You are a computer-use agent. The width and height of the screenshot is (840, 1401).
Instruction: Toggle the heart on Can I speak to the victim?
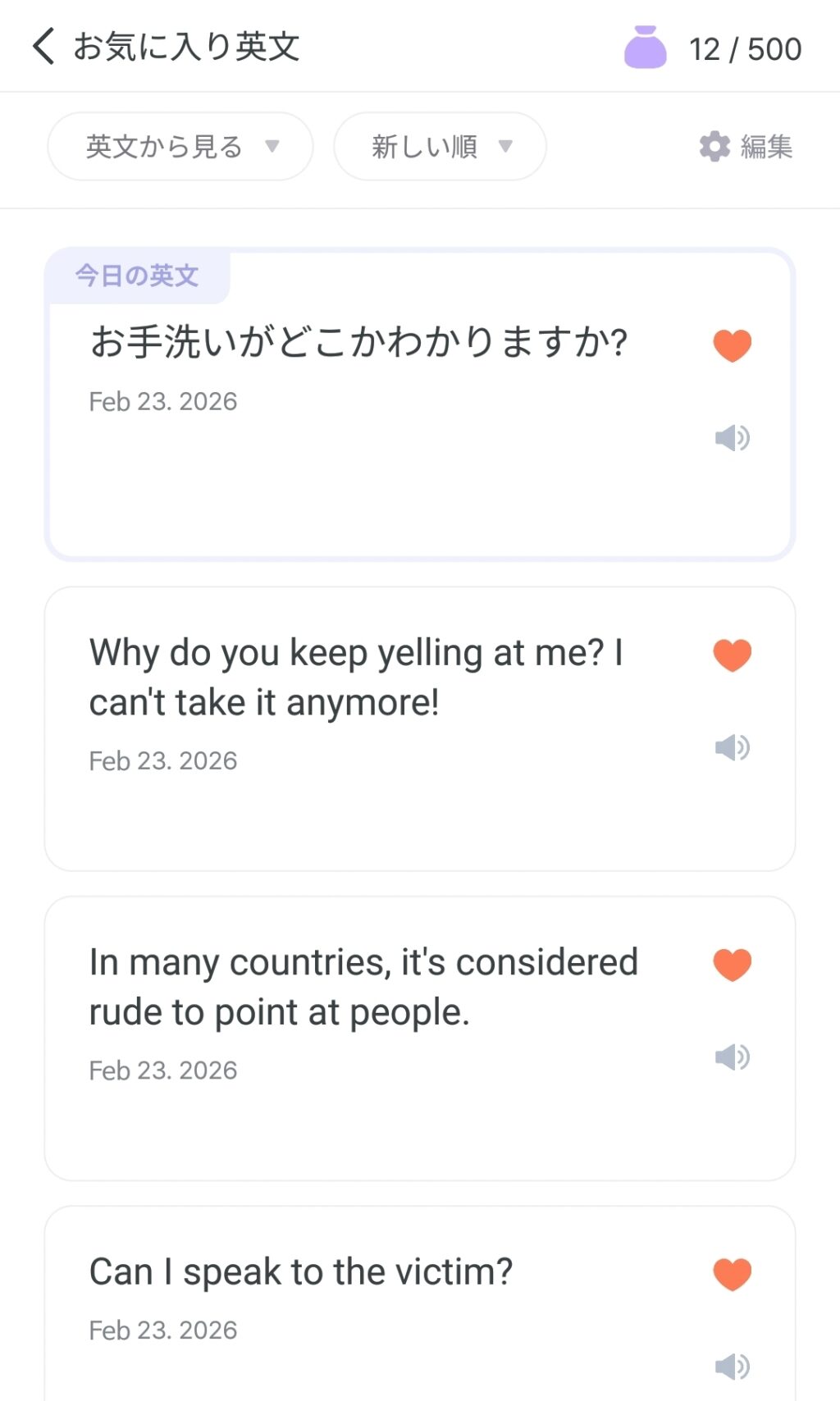[732, 1272]
